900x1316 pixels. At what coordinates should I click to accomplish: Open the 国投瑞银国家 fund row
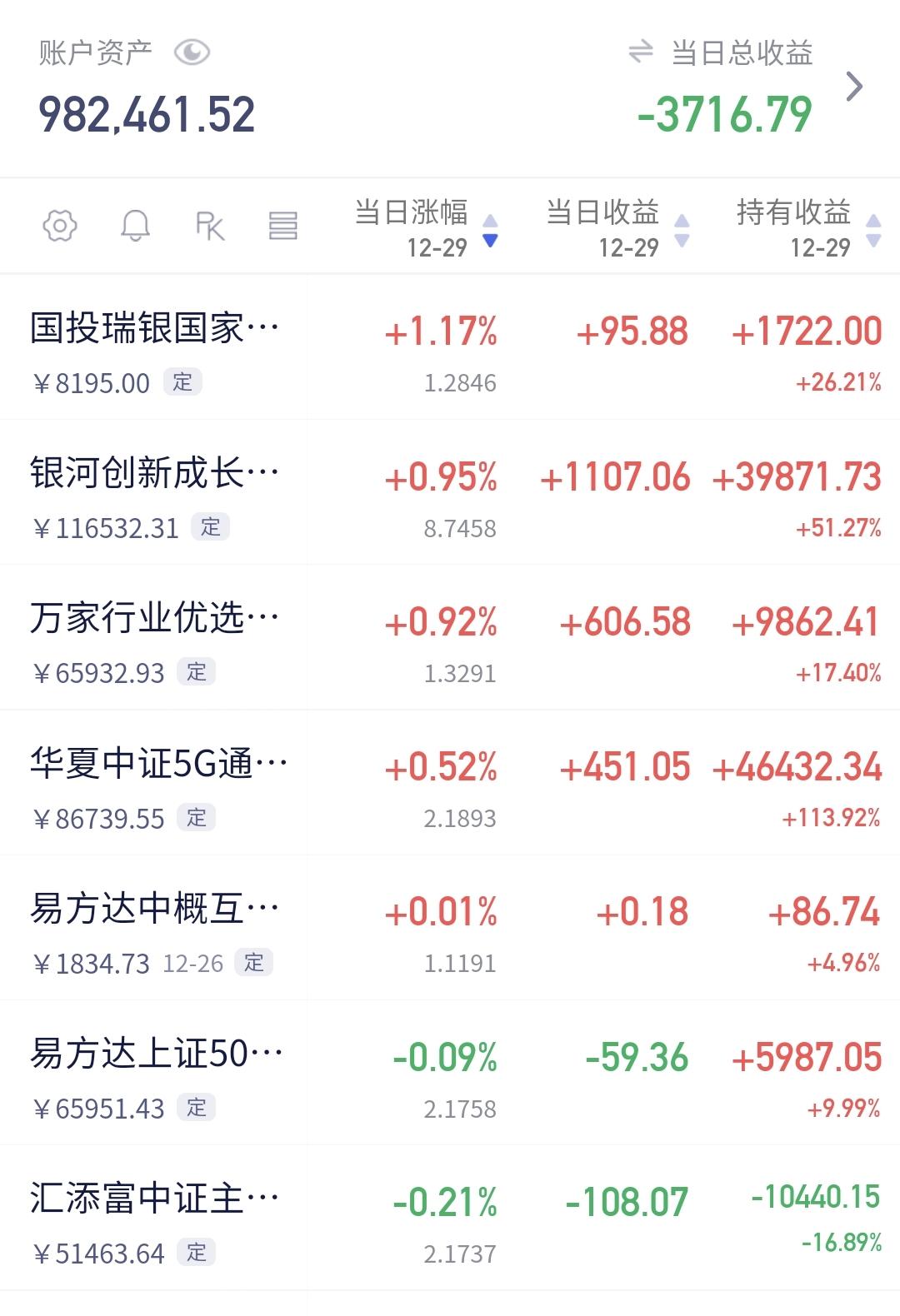click(x=450, y=347)
